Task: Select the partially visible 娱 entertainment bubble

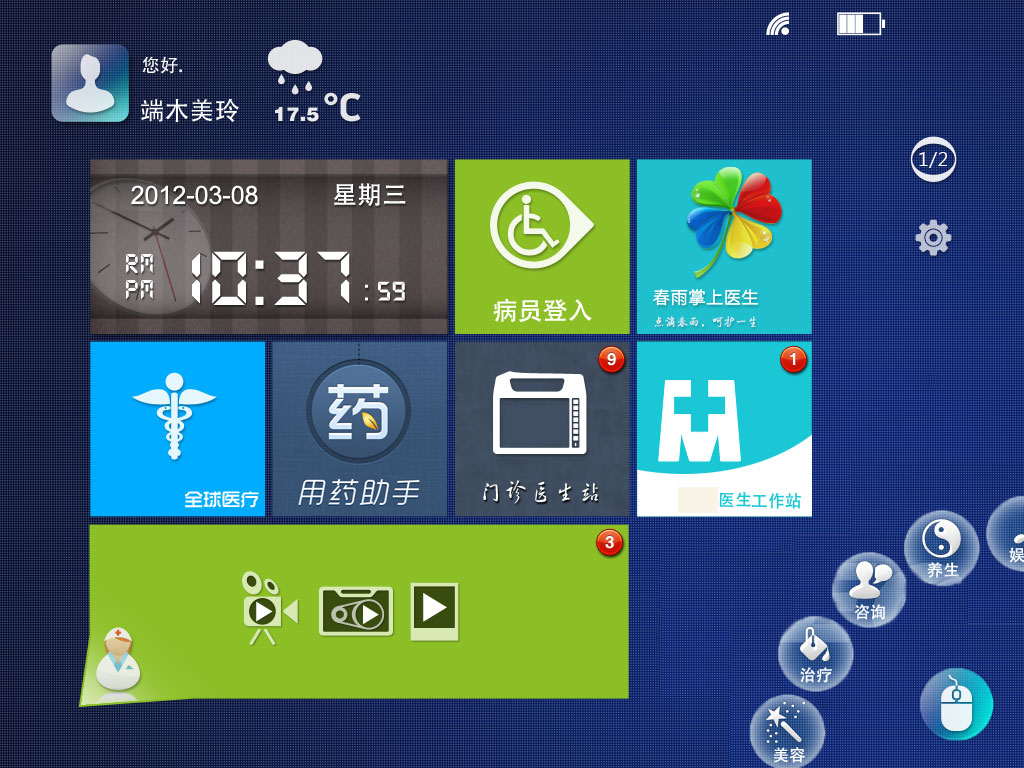Action: click(1008, 535)
